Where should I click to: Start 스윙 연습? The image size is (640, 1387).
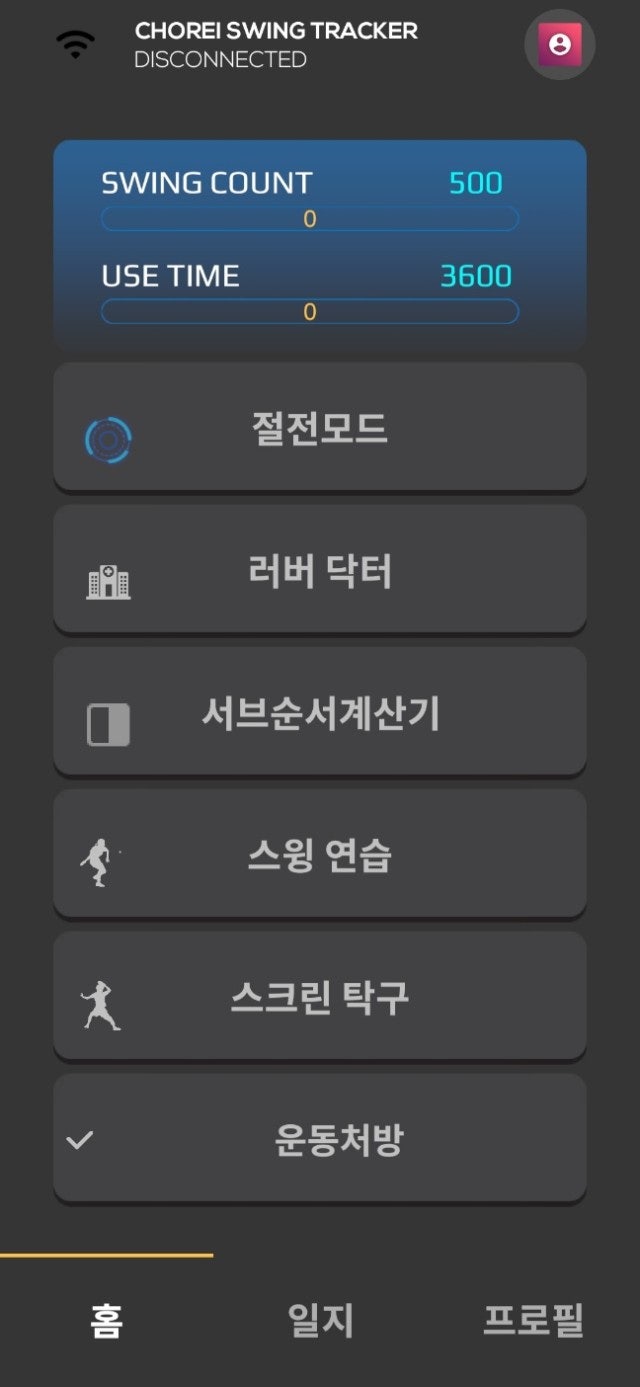[320, 854]
